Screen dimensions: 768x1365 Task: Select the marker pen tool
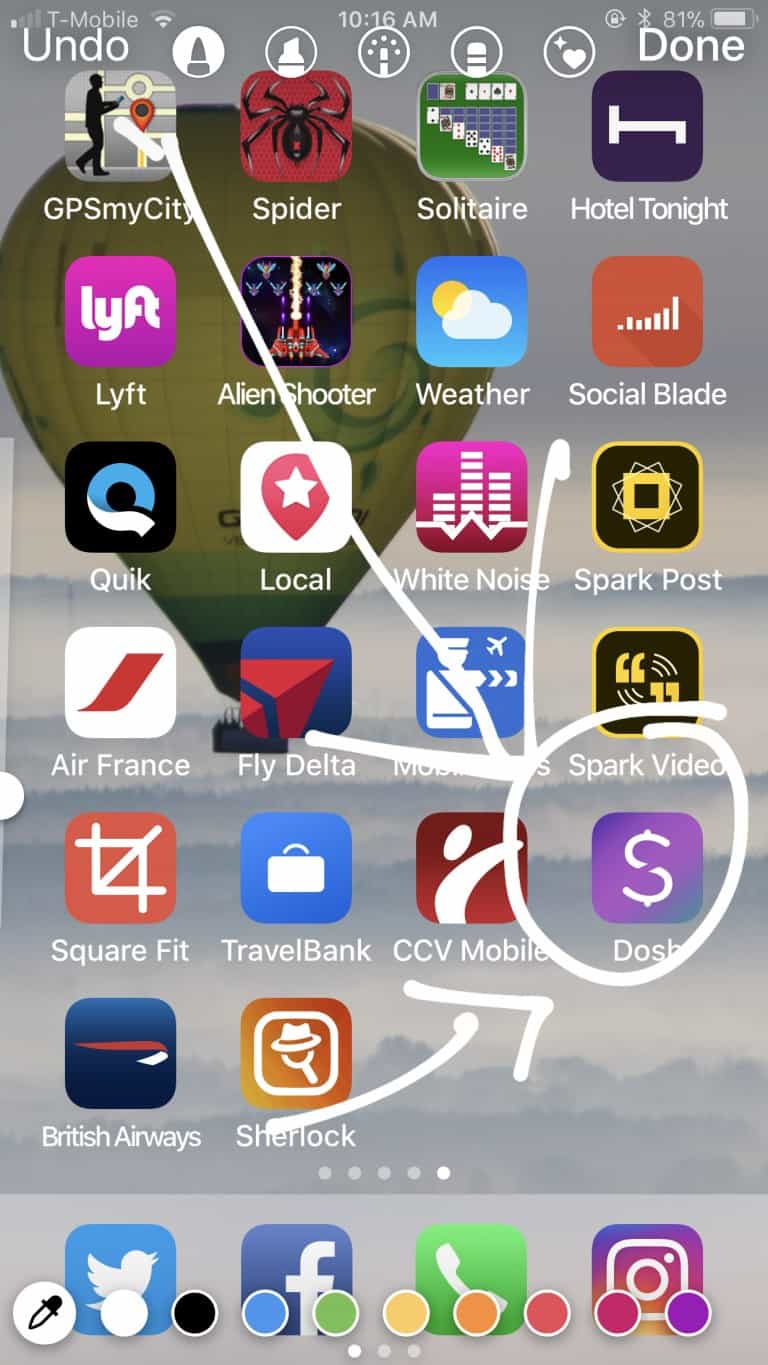click(x=198, y=51)
